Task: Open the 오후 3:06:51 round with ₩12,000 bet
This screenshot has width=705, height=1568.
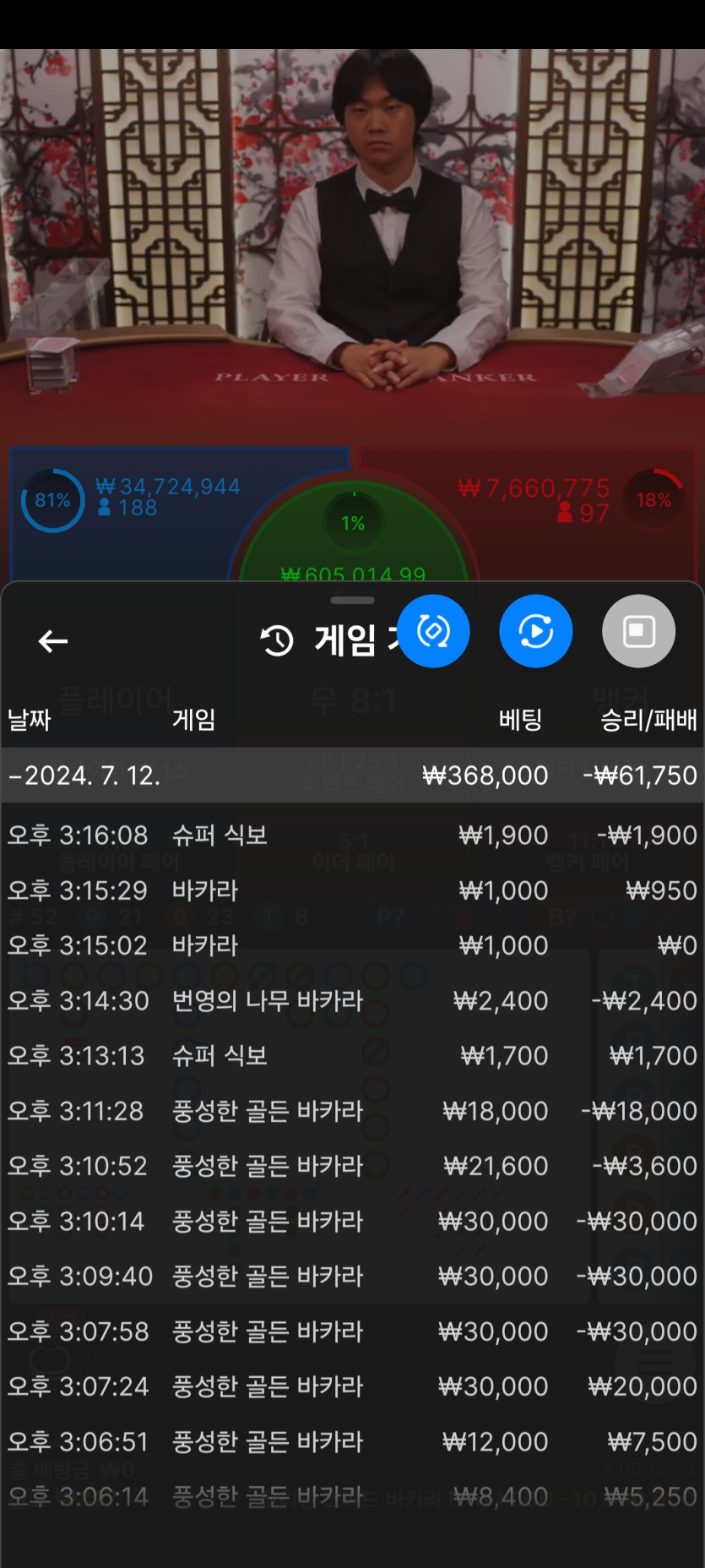Action: [x=352, y=1442]
